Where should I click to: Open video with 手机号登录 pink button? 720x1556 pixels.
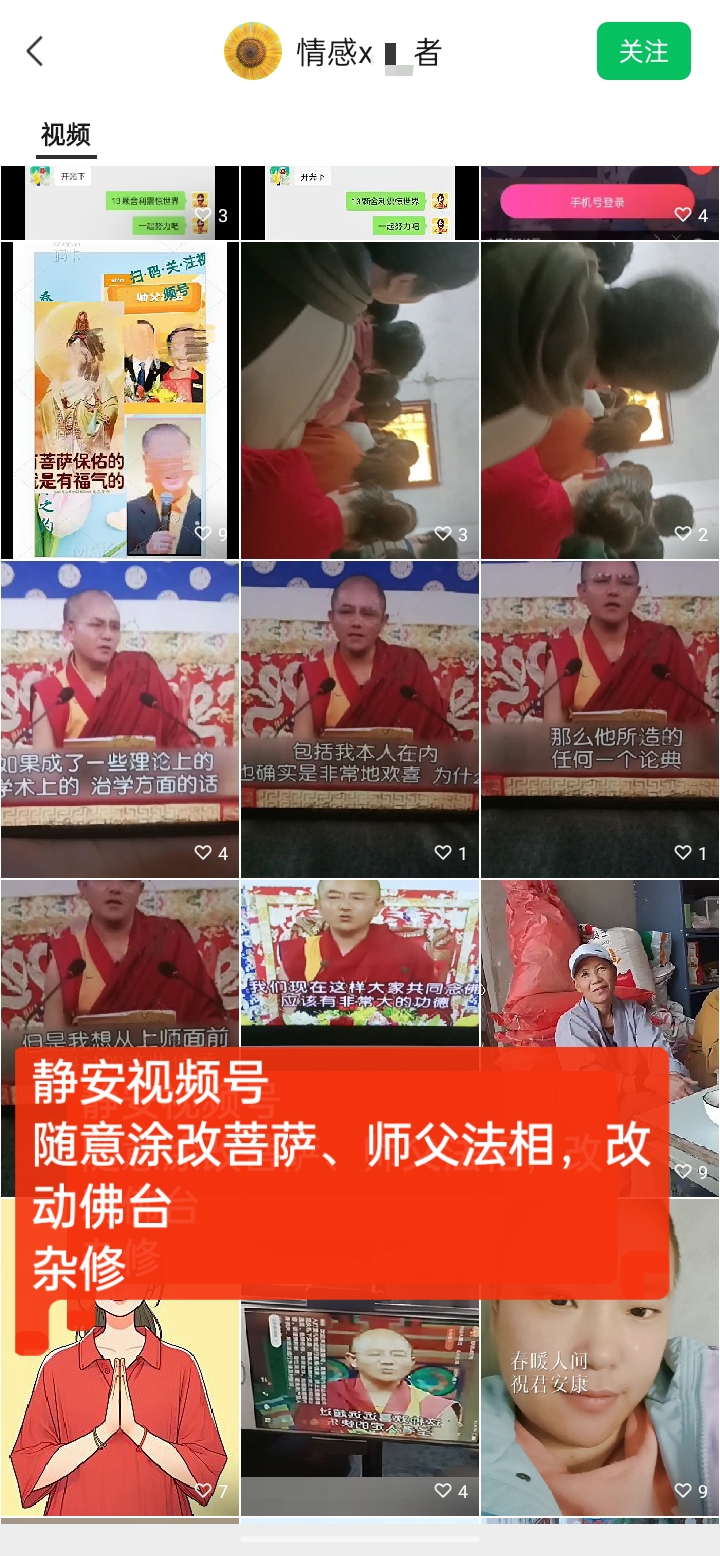point(600,202)
